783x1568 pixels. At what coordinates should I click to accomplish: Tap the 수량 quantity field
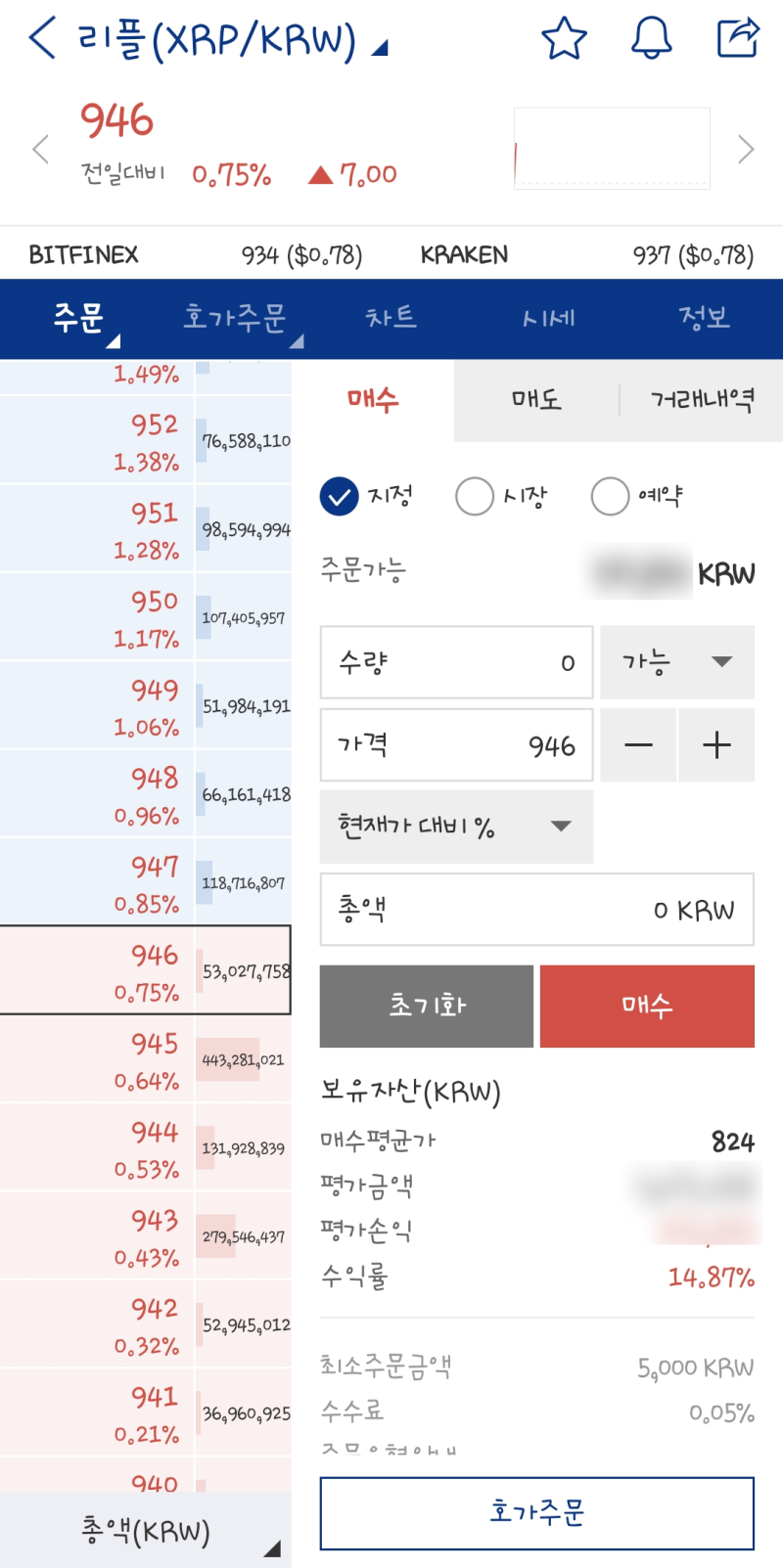(456, 662)
